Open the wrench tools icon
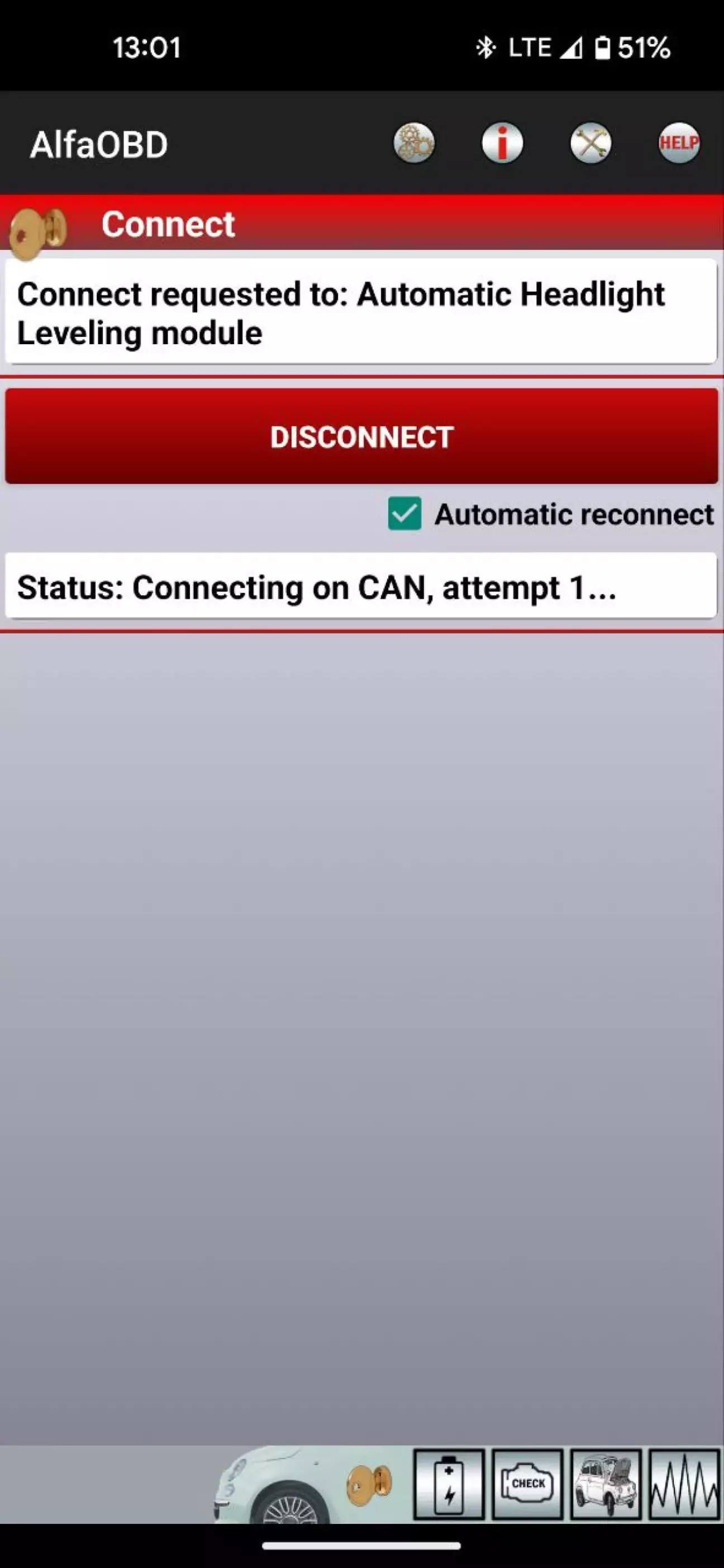The height and width of the screenshot is (1568, 724). [590, 144]
